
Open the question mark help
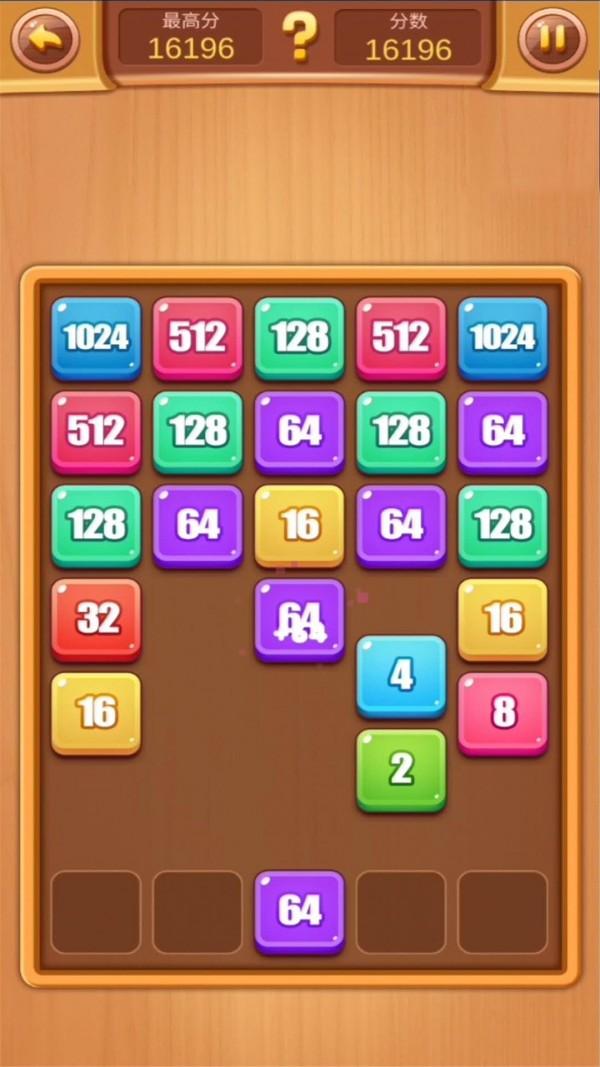click(298, 38)
